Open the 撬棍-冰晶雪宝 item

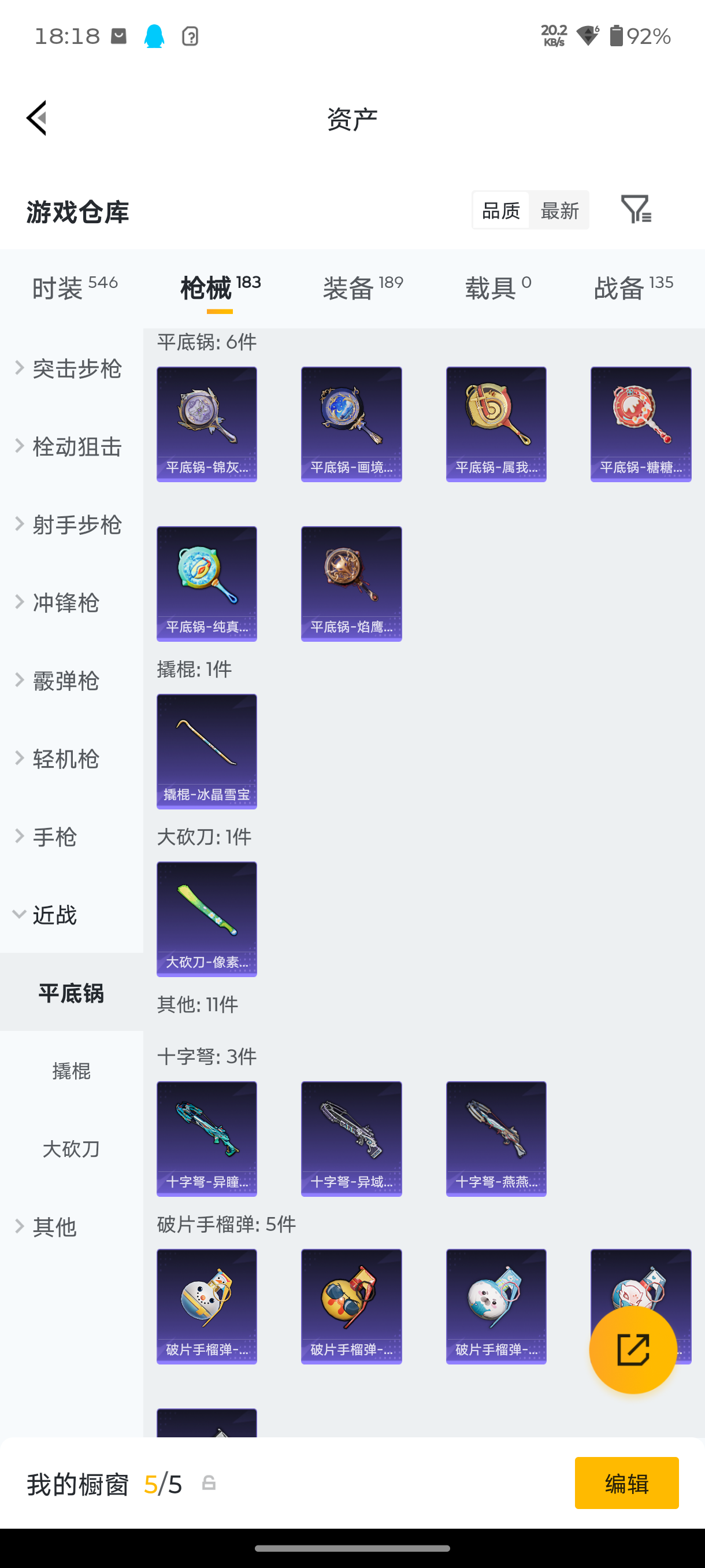pyautogui.click(x=206, y=751)
